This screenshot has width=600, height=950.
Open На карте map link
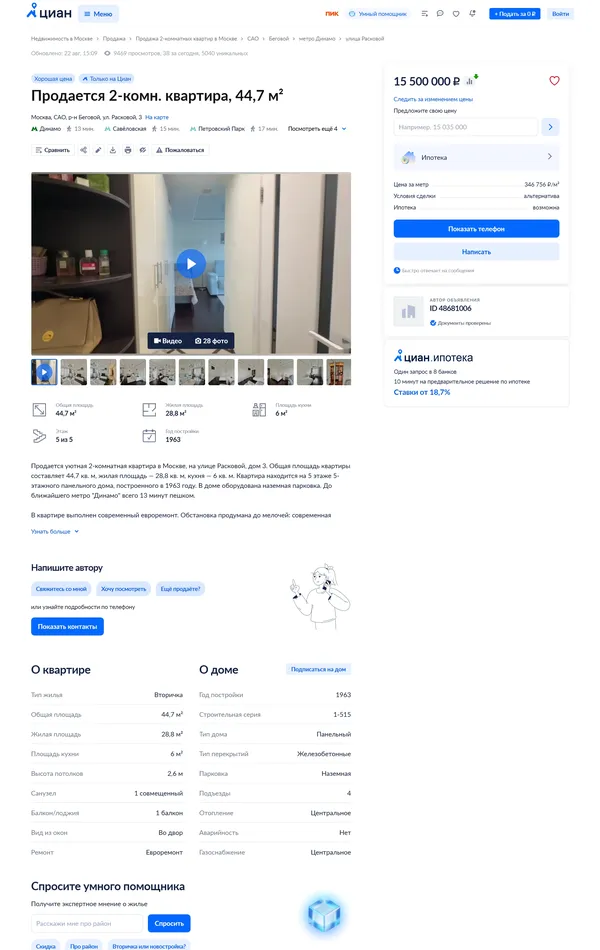tap(157, 117)
